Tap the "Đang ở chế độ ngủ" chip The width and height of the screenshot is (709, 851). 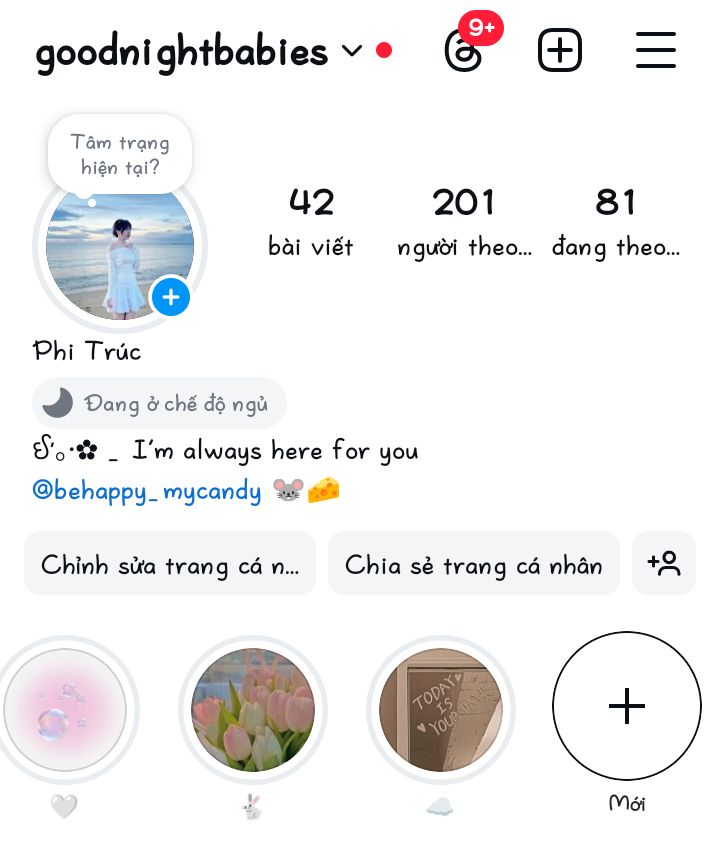(160, 403)
